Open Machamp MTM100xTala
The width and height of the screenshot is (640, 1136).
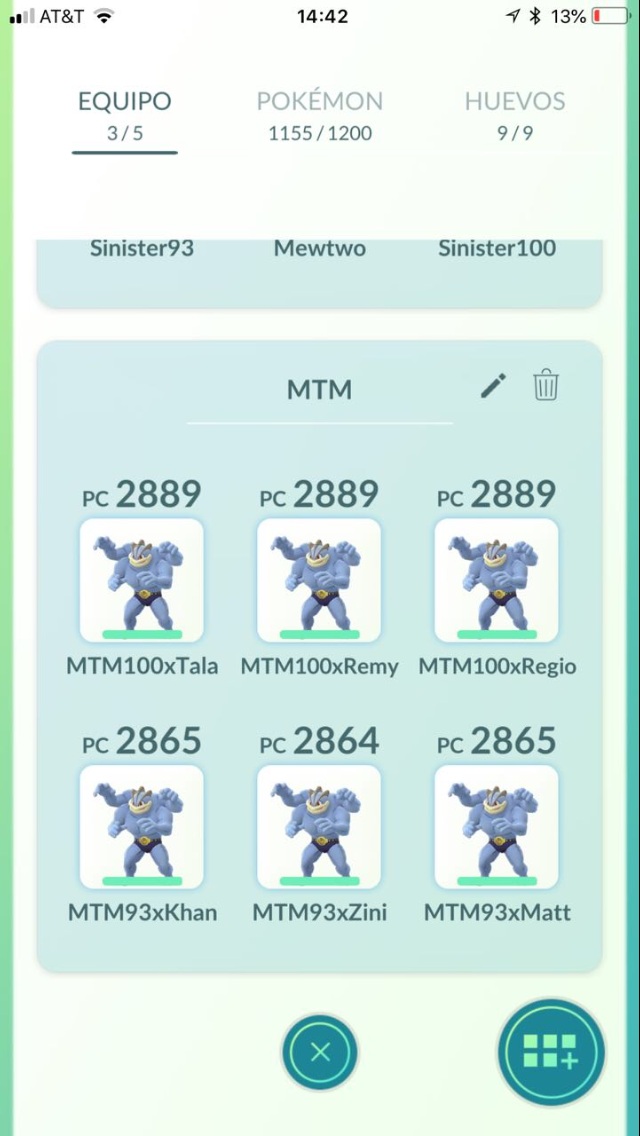point(141,580)
